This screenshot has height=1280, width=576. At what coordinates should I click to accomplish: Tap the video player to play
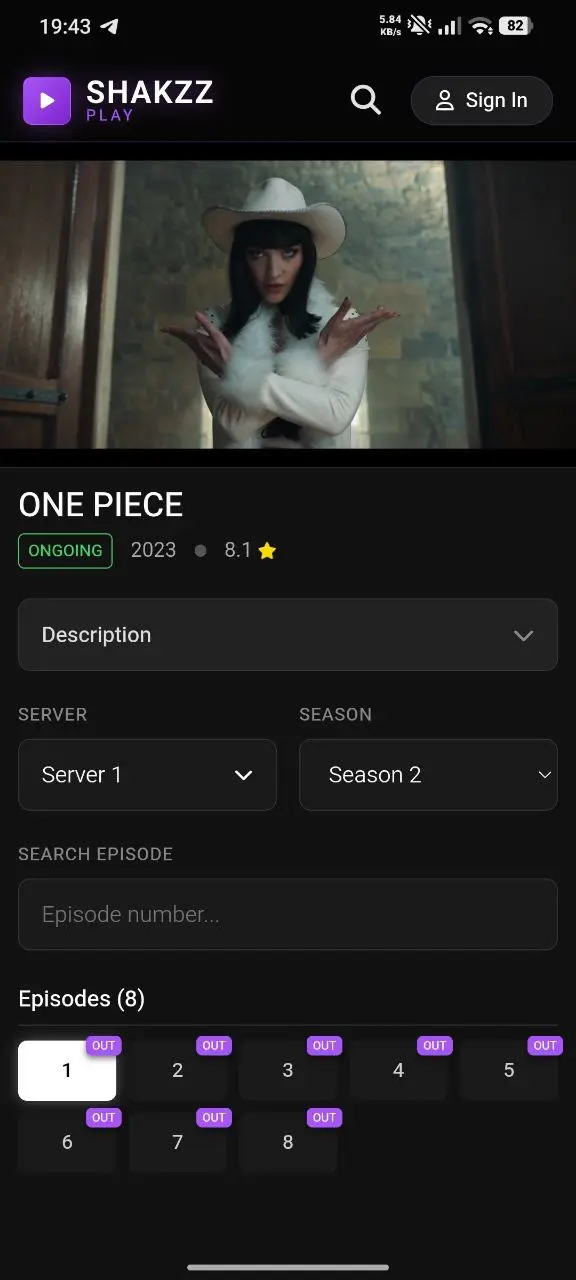[x=288, y=305]
